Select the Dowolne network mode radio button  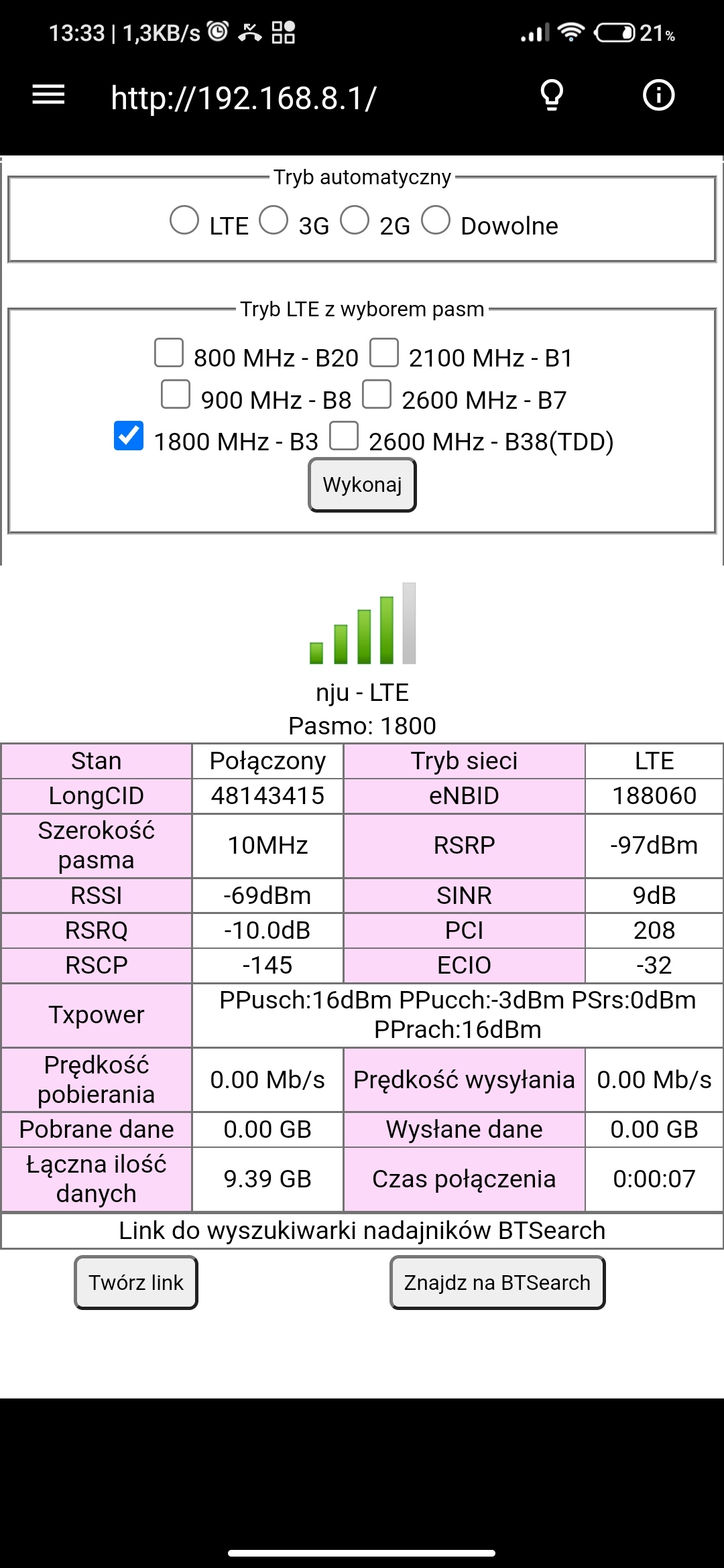(436, 220)
